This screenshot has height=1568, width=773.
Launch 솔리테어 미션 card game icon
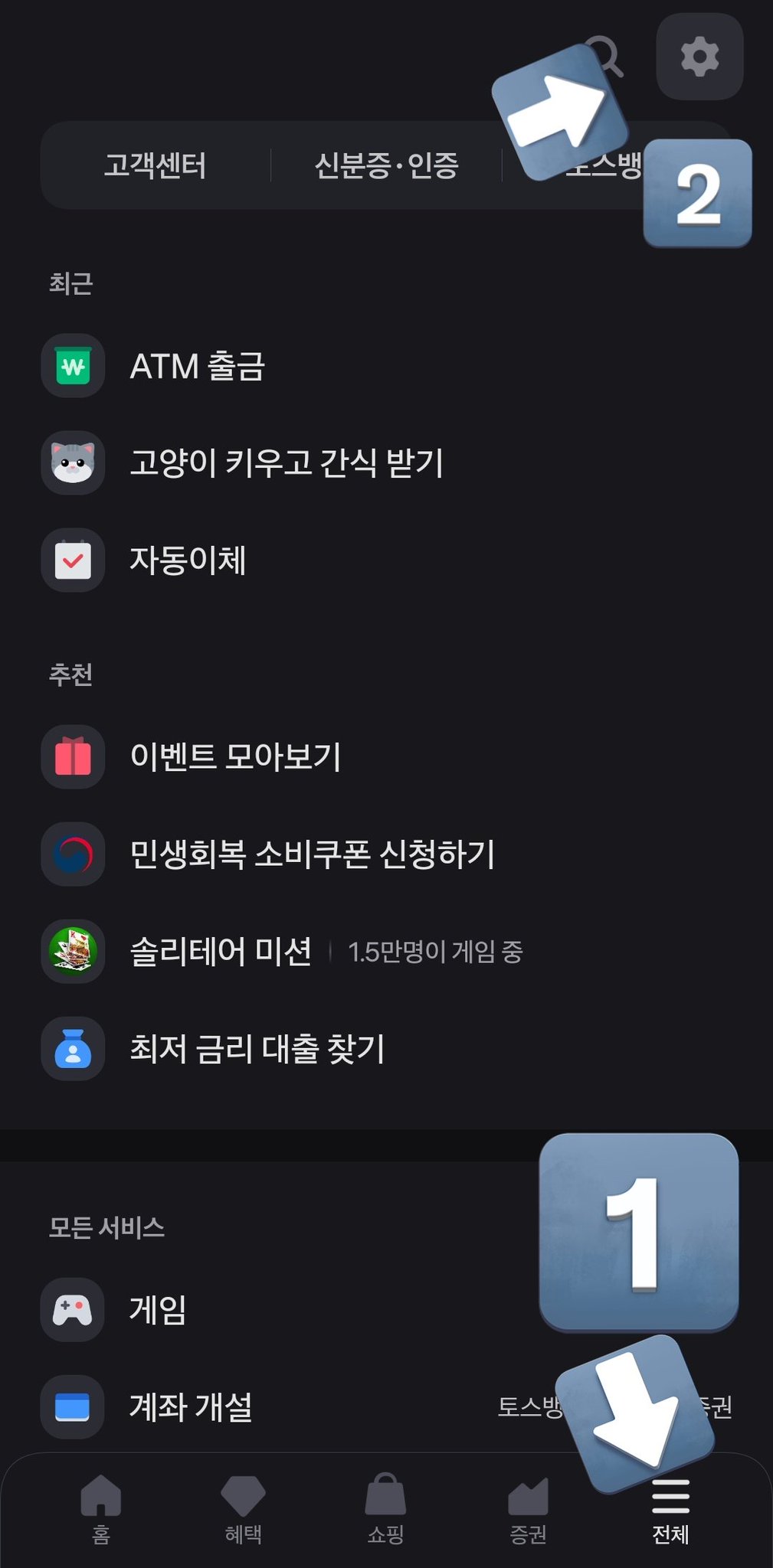pyautogui.click(x=73, y=953)
